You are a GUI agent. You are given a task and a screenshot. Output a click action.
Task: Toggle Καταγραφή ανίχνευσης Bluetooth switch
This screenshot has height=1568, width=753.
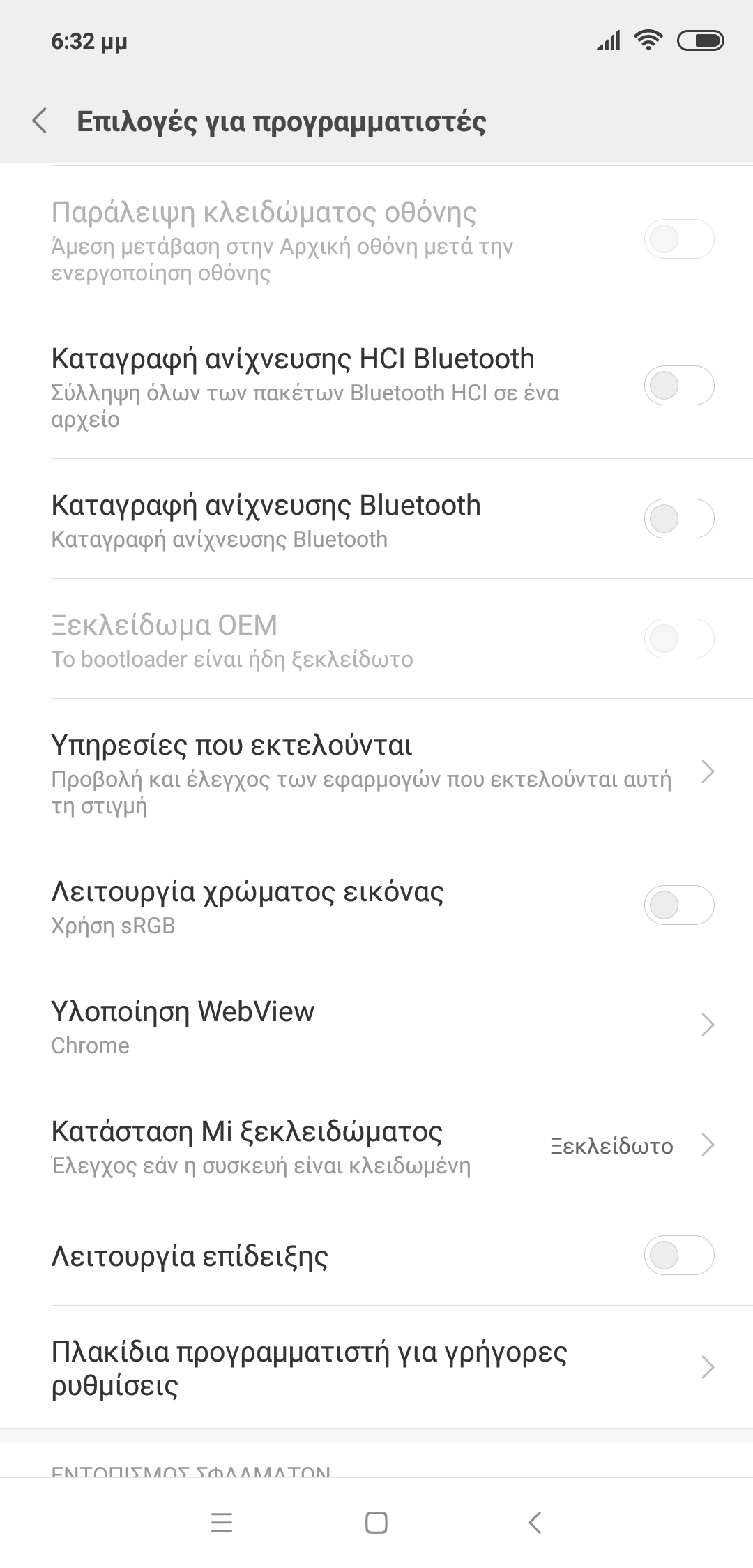(678, 518)
